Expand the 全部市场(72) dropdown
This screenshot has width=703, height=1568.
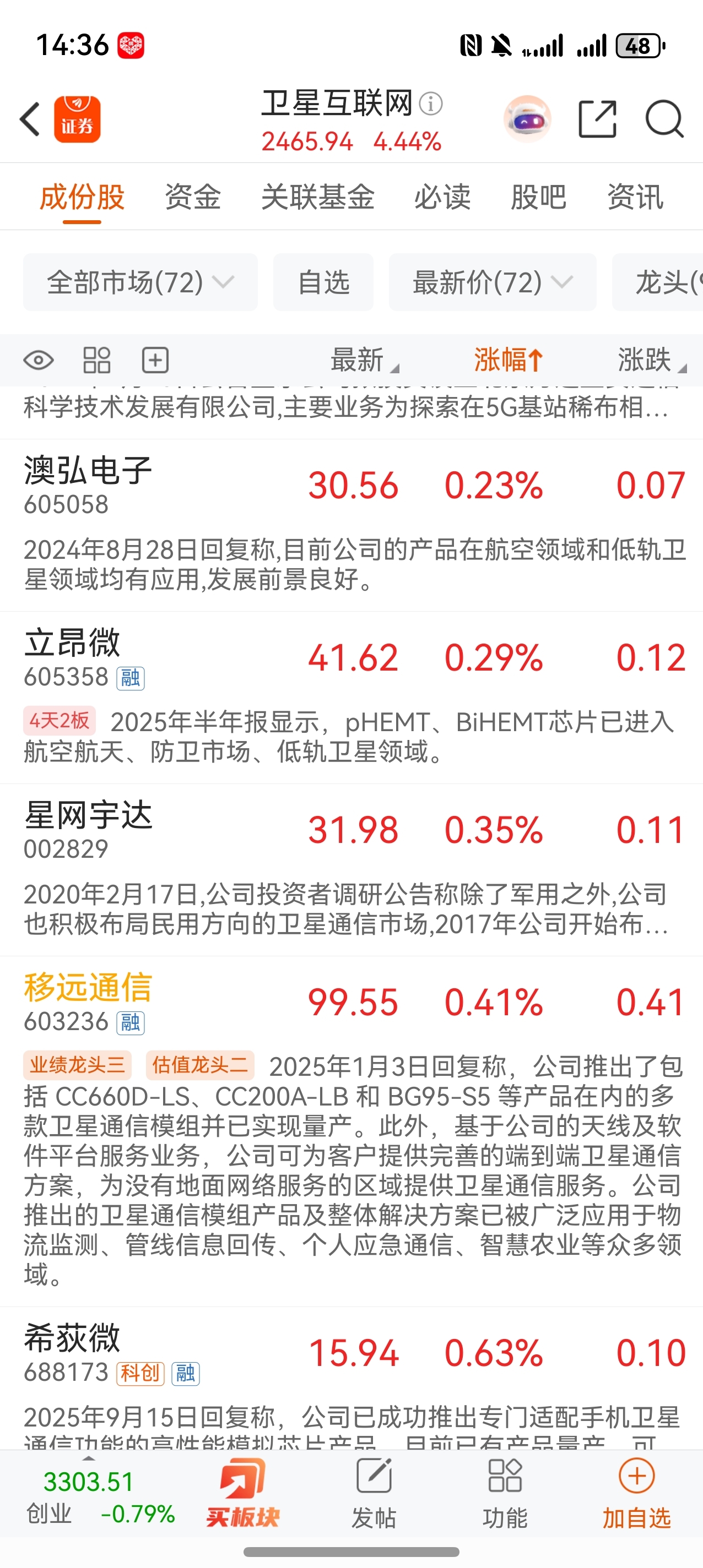pyautogui.click(x=140, y=282)
